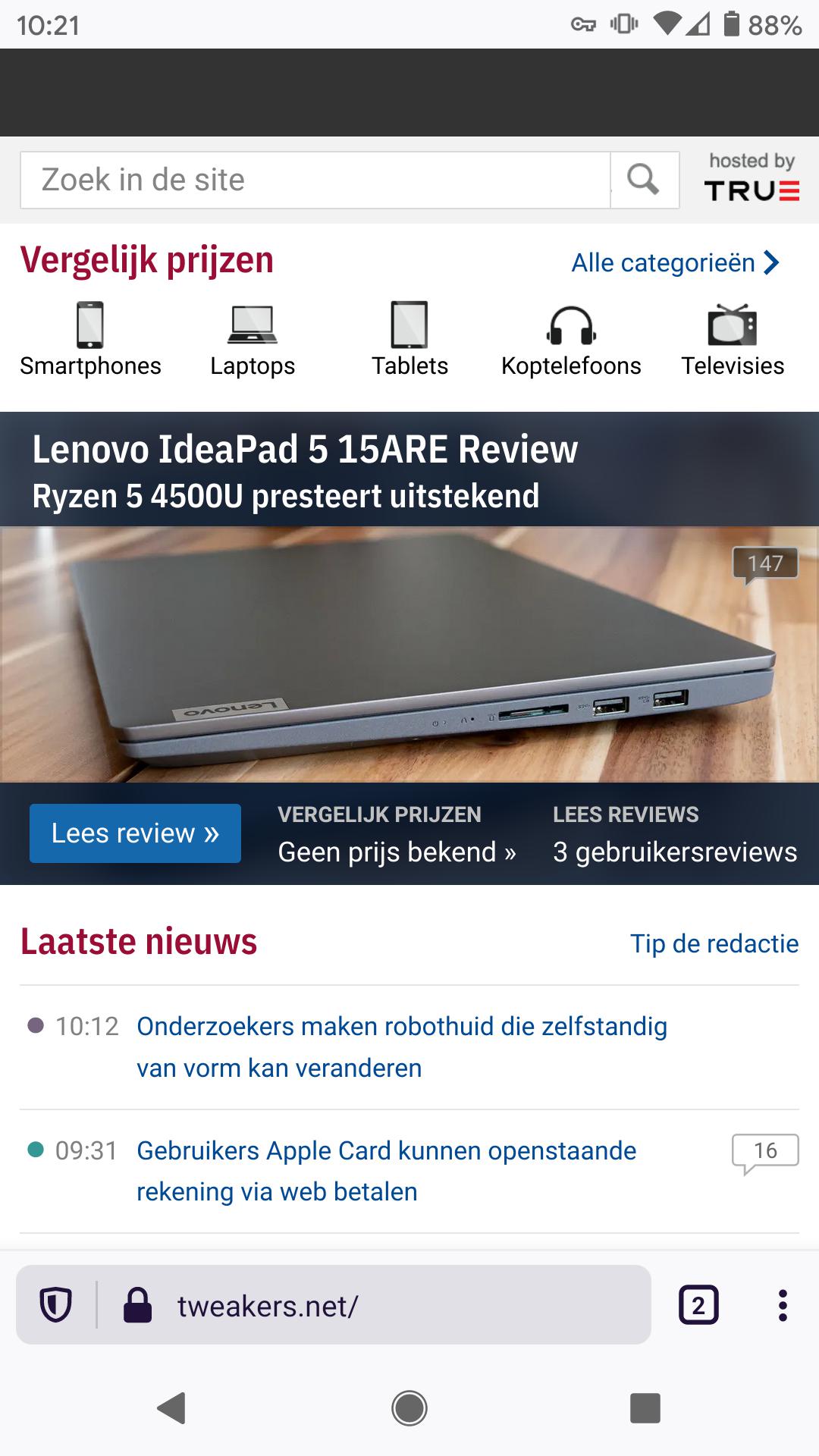Tap the Lees review button
Image resolution: width=819 pixels, height=1456 pixels.
point(135,833)
